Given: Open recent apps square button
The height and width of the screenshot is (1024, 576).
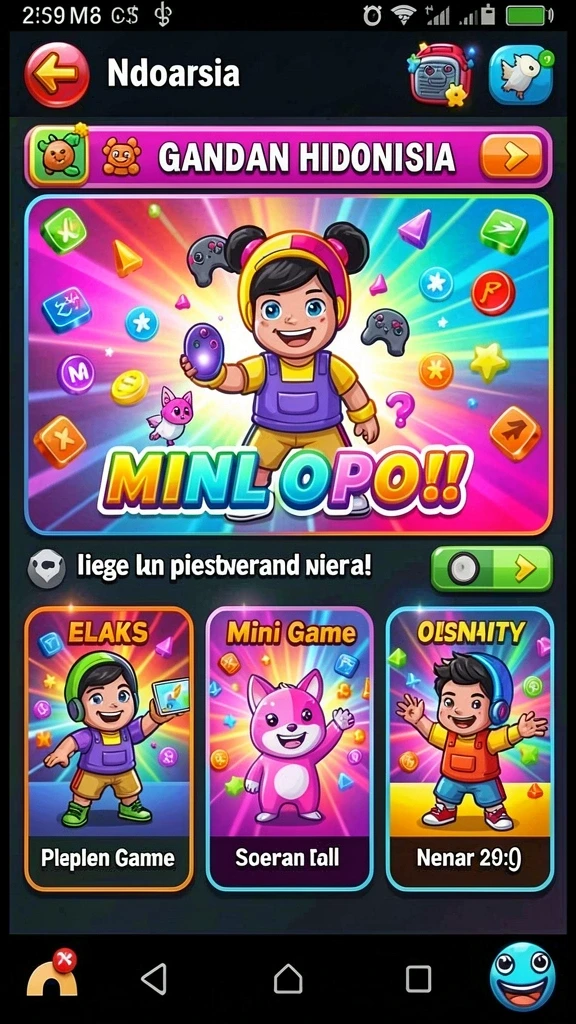Looking at the screenshot, I should pos(418,979).
